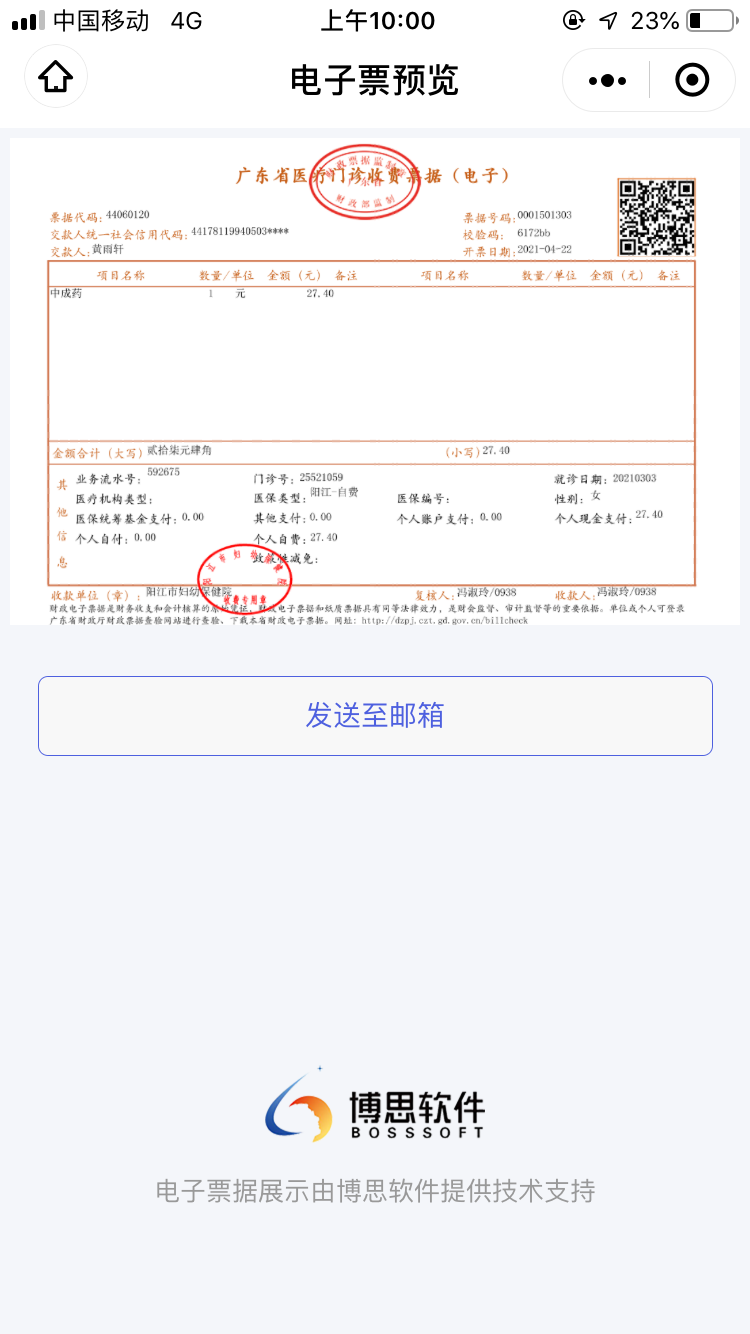Image resolution: width=750 pixels, height=1334 pixels.
Task: Tap 发送至邮箱 to email the receipt
Action: coord(375,716)
